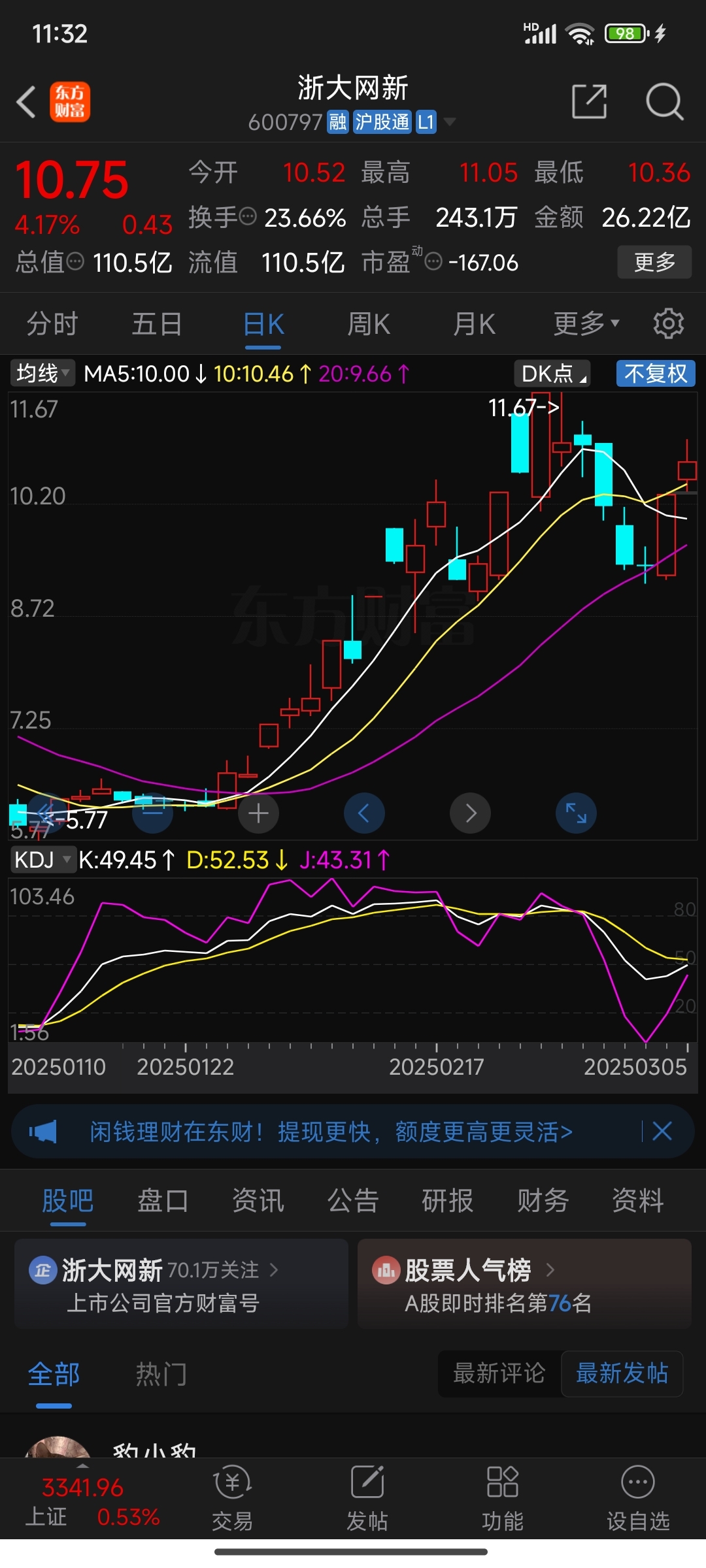Toggle 不复权 price adjustment mode

pos(656,373)
